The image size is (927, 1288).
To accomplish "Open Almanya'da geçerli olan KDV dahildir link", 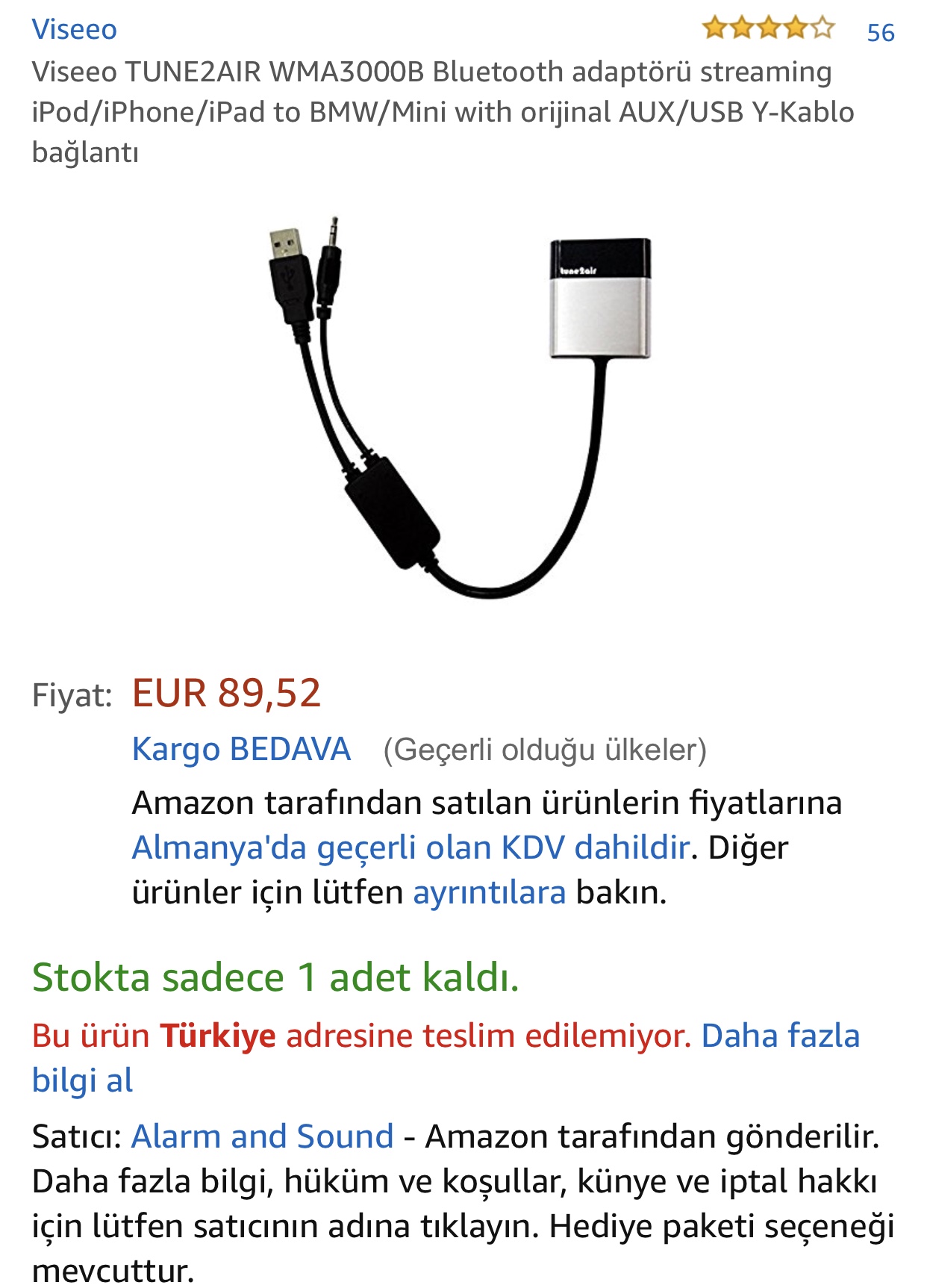I will pos(411,847).
